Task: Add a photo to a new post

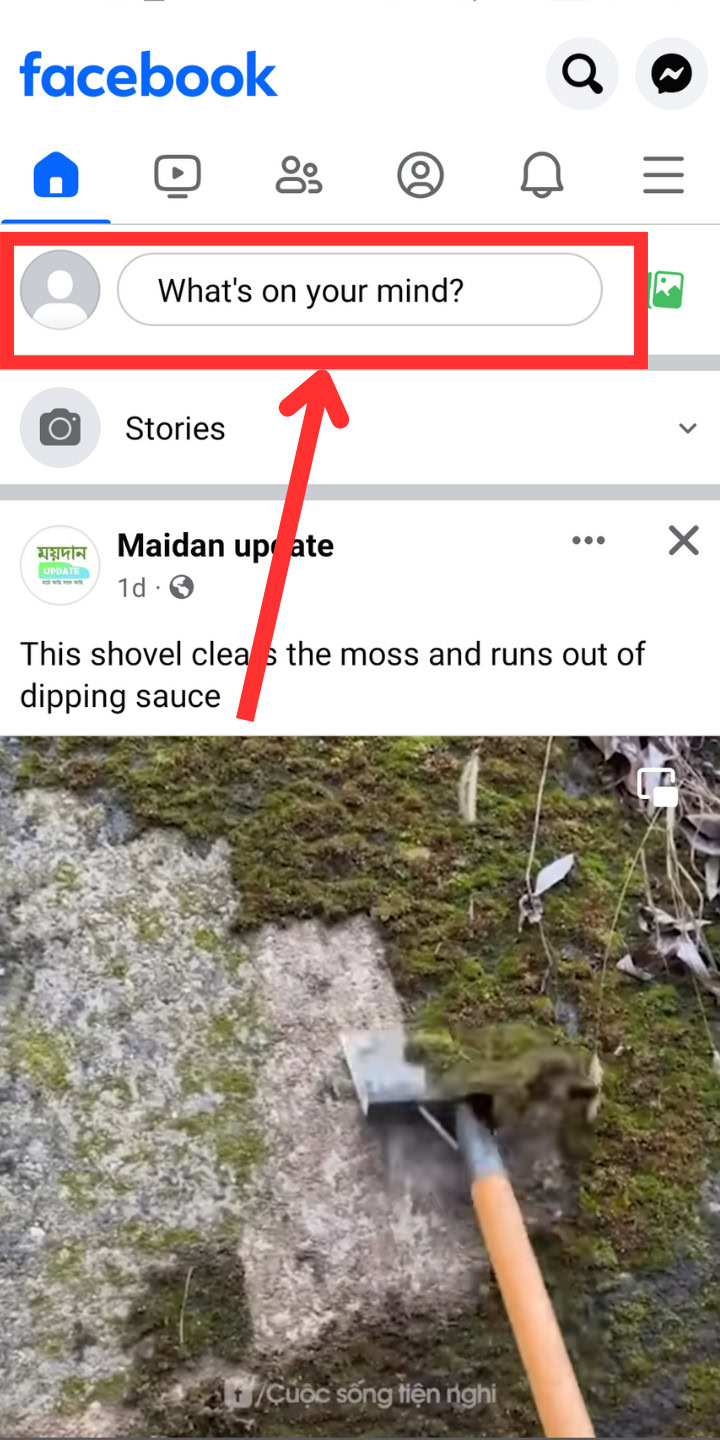Action: 667,290
